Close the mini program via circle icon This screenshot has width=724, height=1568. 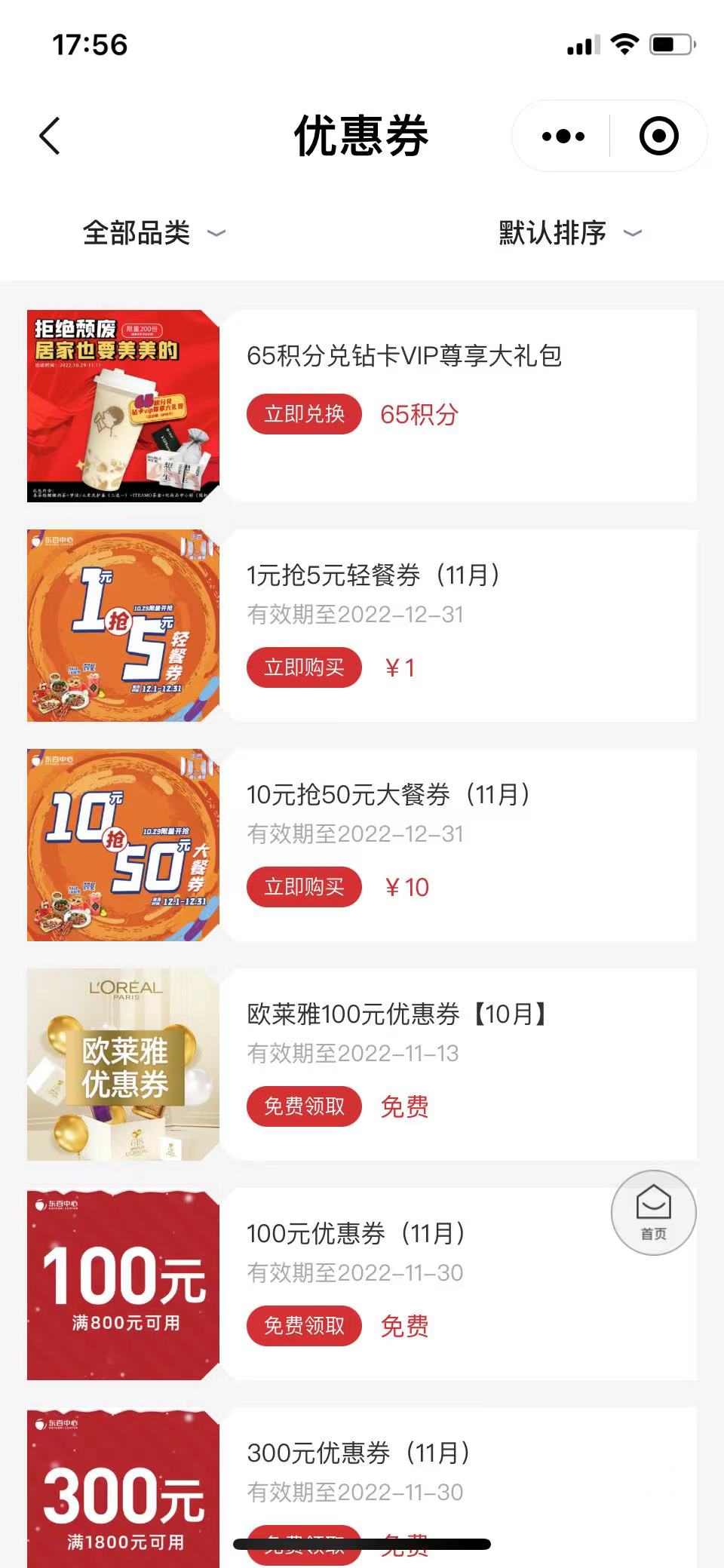point(658,137)
